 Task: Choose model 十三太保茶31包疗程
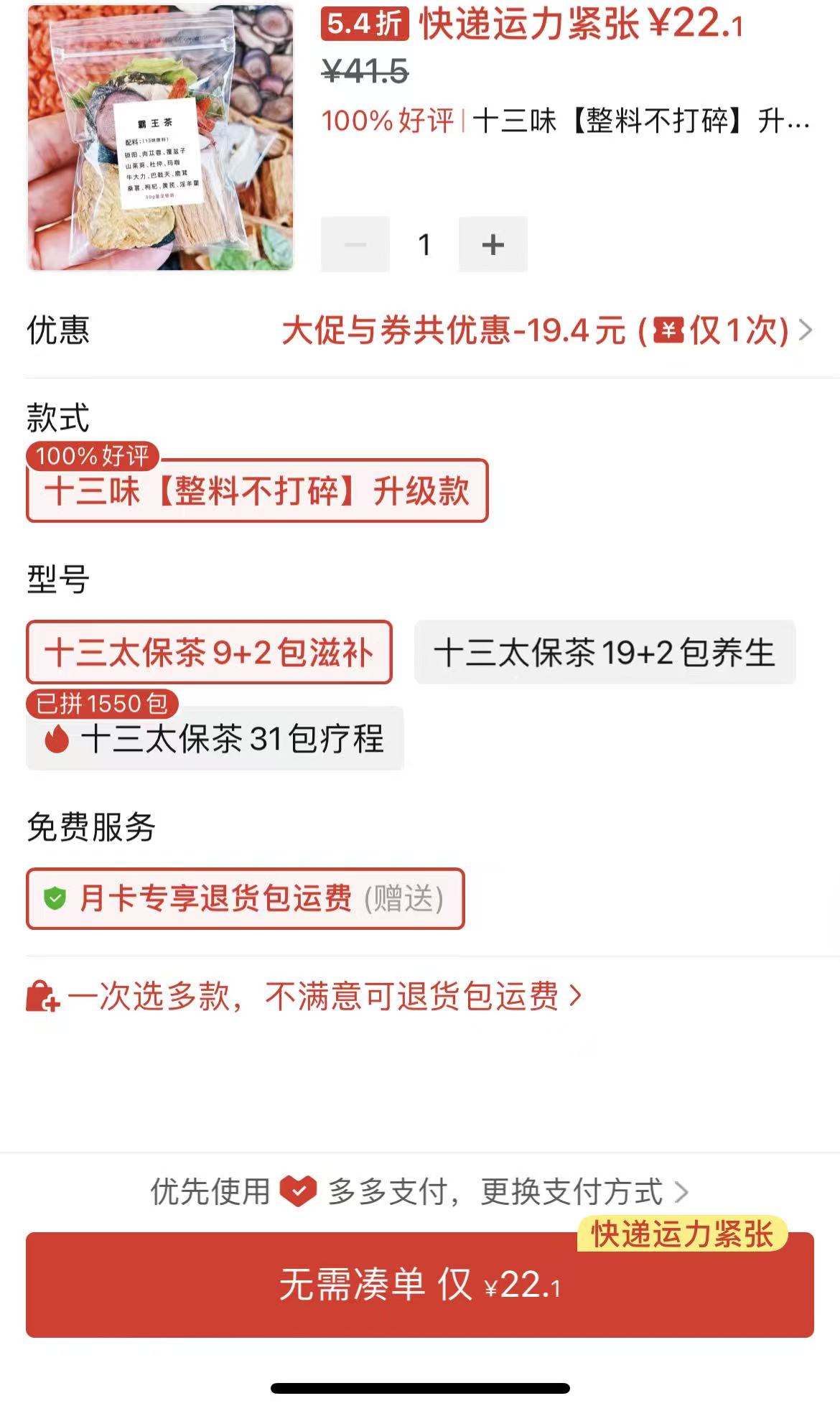[x=215, y=739]
